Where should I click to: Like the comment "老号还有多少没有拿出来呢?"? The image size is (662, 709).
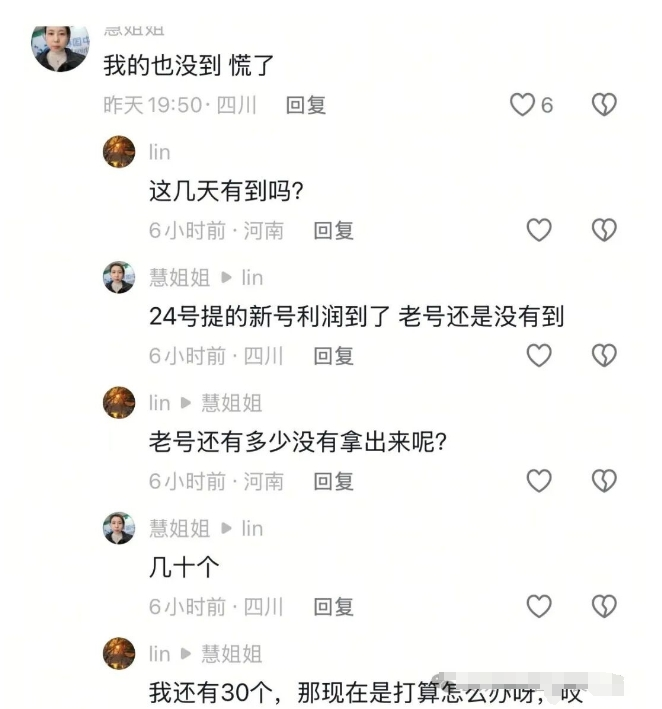coord(539,481)
